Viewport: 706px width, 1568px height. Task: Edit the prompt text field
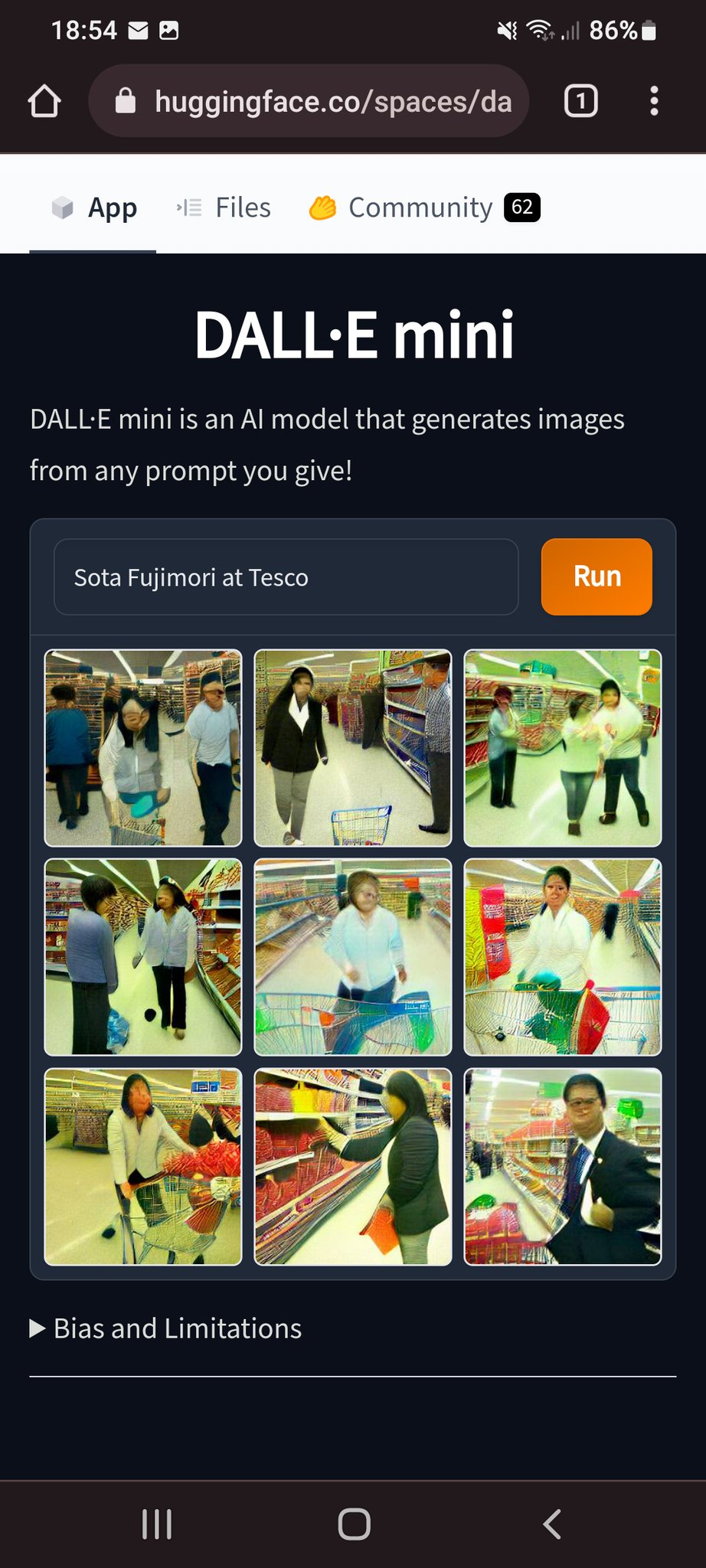pyautogui.click(x=286, y=577)
